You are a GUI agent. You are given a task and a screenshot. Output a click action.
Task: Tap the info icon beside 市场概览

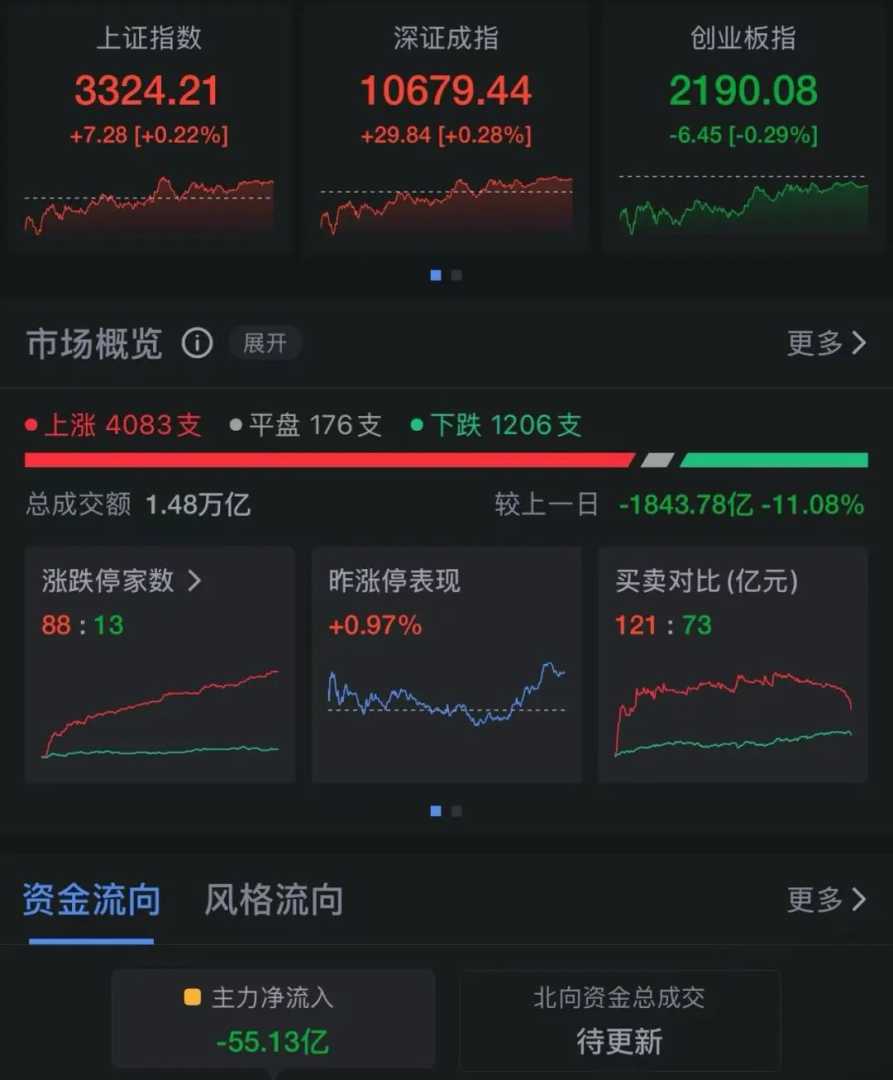pyautogui.click(x=197, y=344)
